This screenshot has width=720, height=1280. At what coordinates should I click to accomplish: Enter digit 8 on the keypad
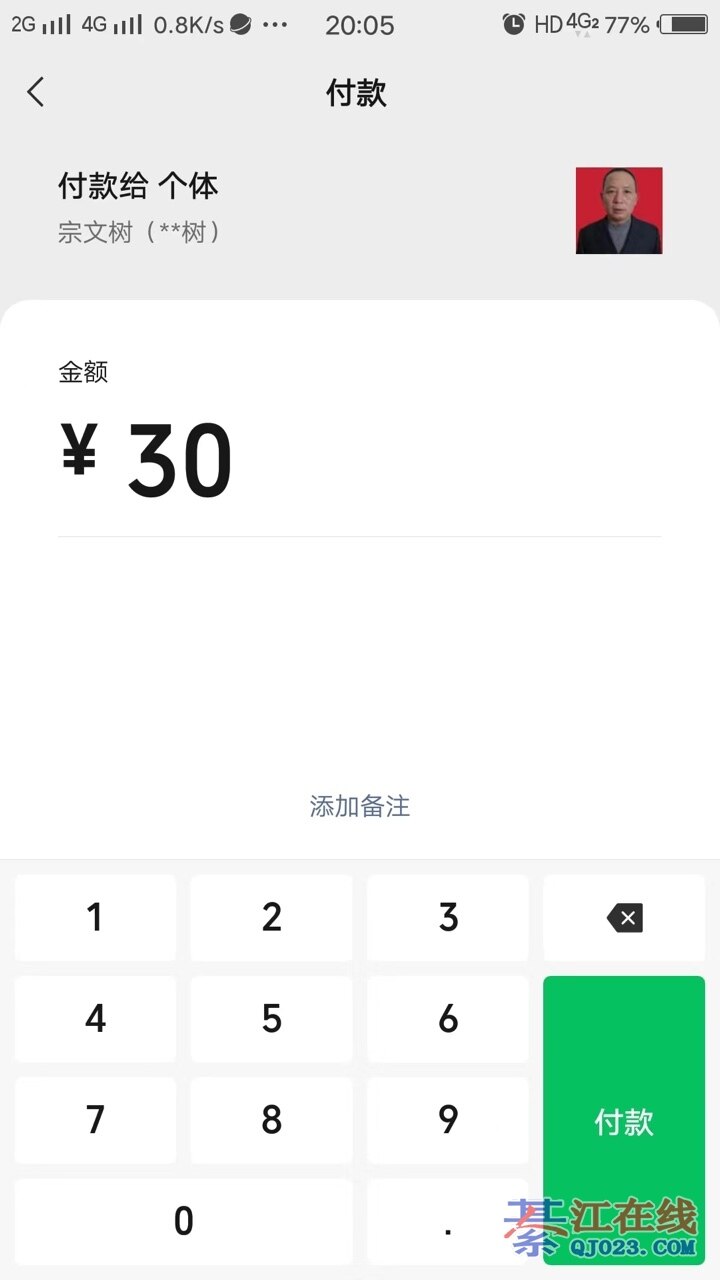[x=271, y=1120]
